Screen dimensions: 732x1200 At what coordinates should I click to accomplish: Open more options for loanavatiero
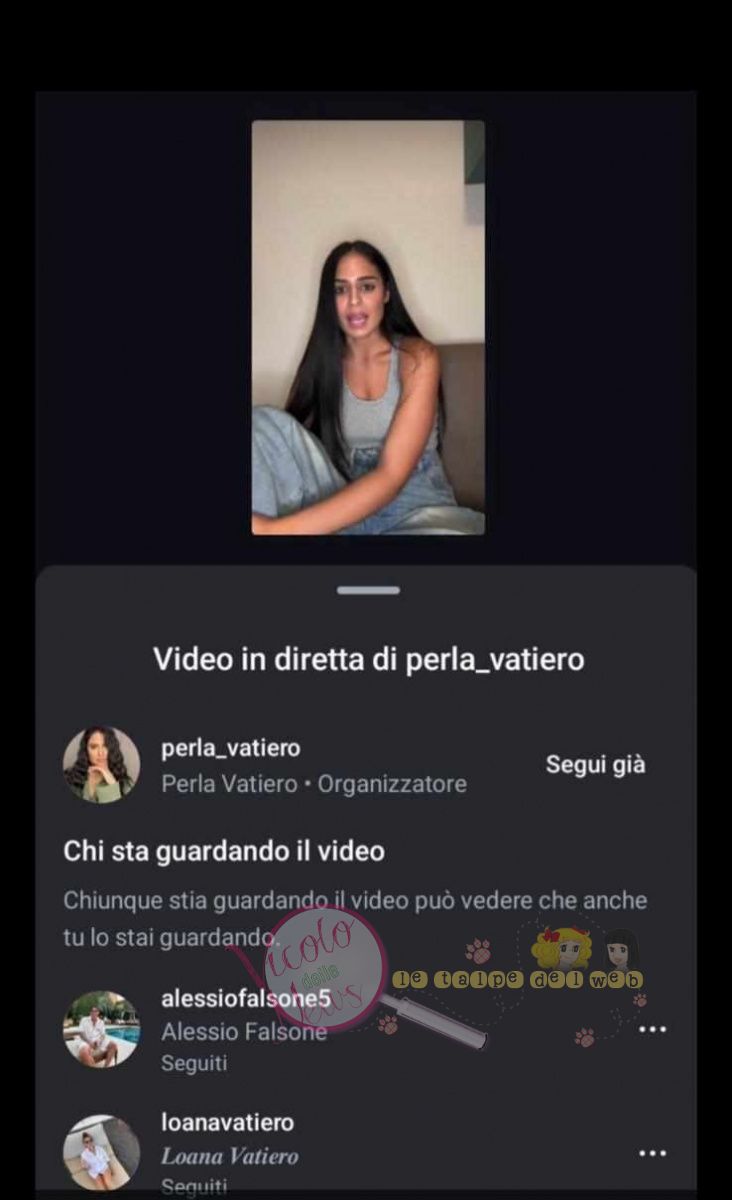coord(652,1153)
